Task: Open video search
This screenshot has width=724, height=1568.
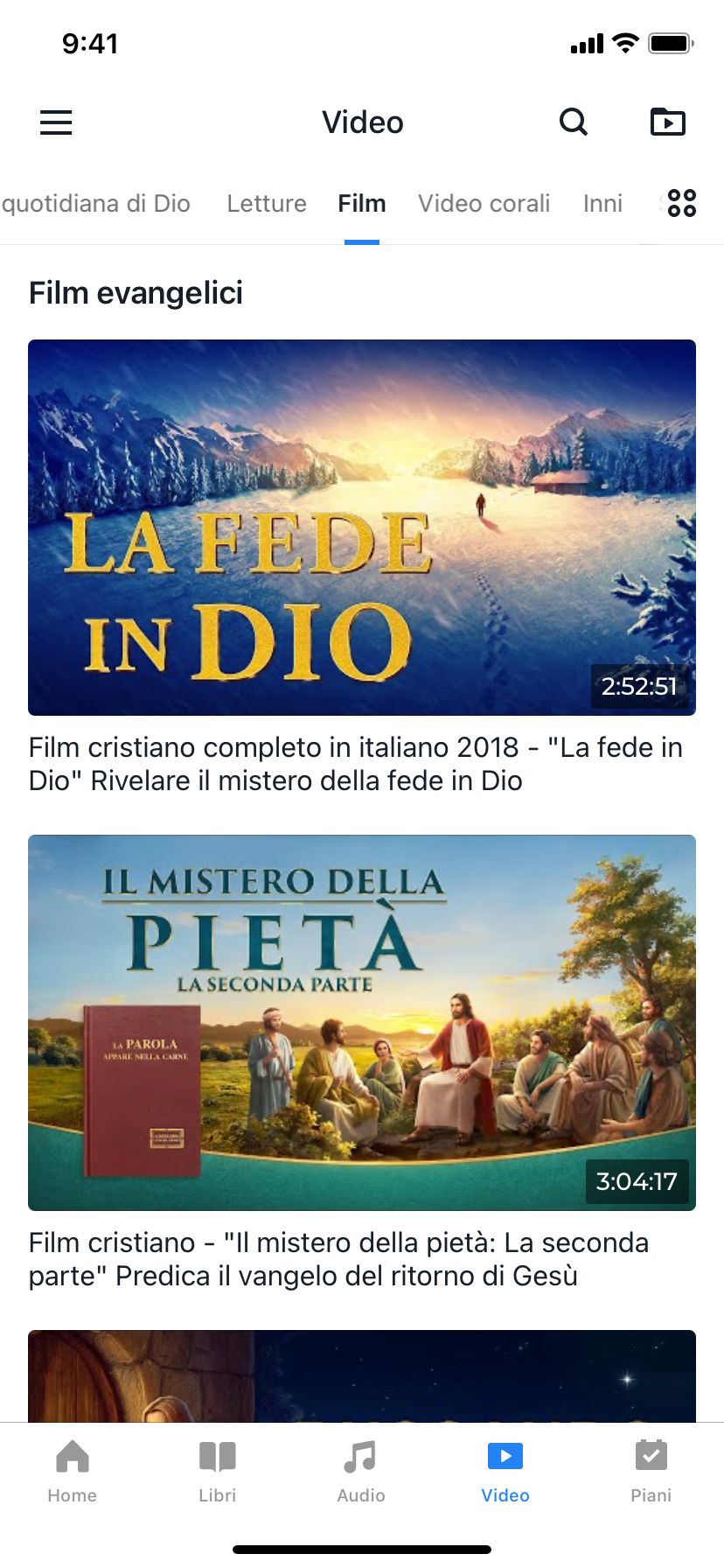Action: click(x=574, y=122)
